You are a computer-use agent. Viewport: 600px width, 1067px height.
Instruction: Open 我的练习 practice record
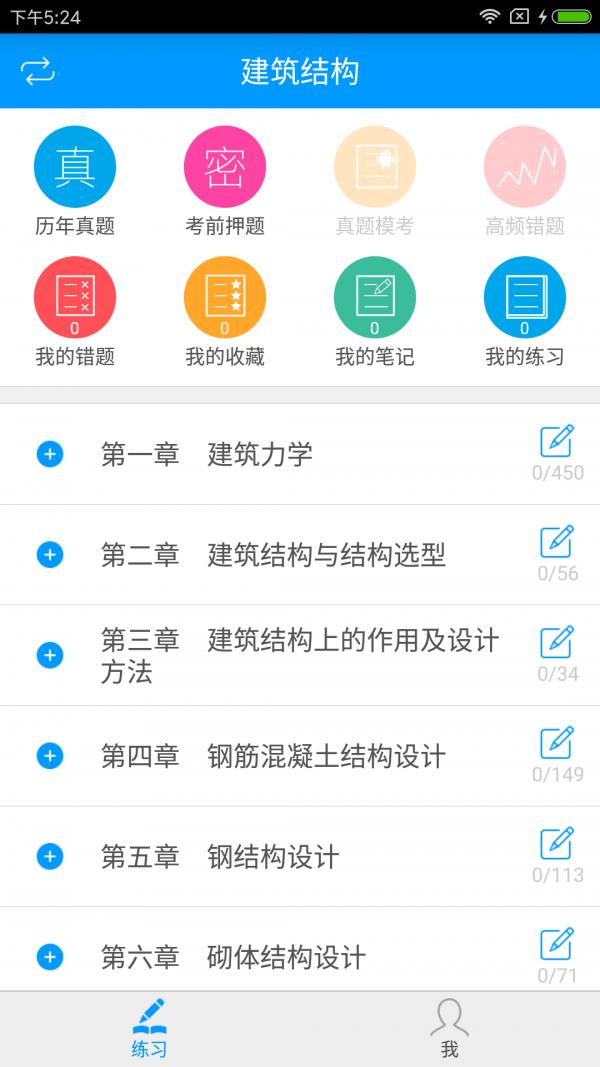pyautogui.click(x=524, y=312)
